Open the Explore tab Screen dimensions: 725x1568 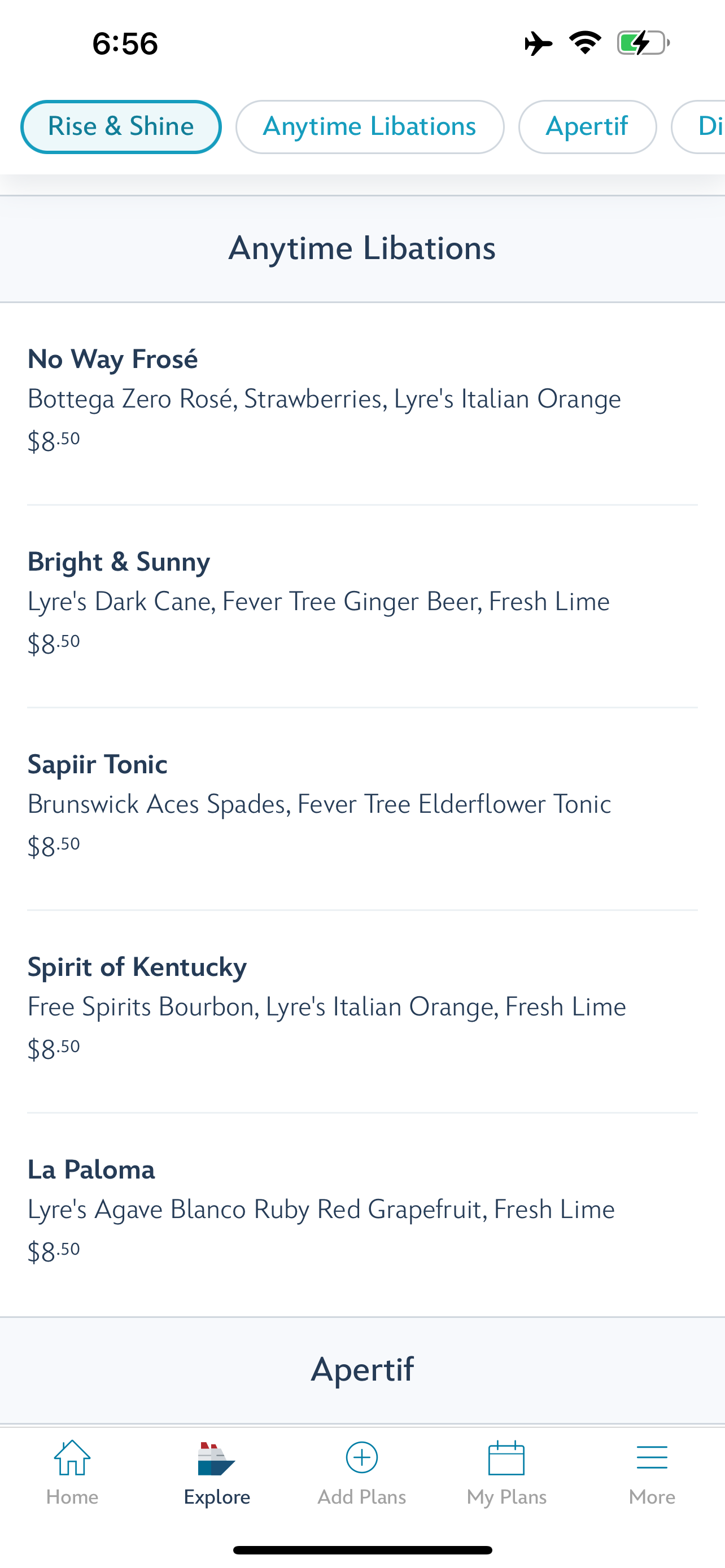coord(217,1472)
